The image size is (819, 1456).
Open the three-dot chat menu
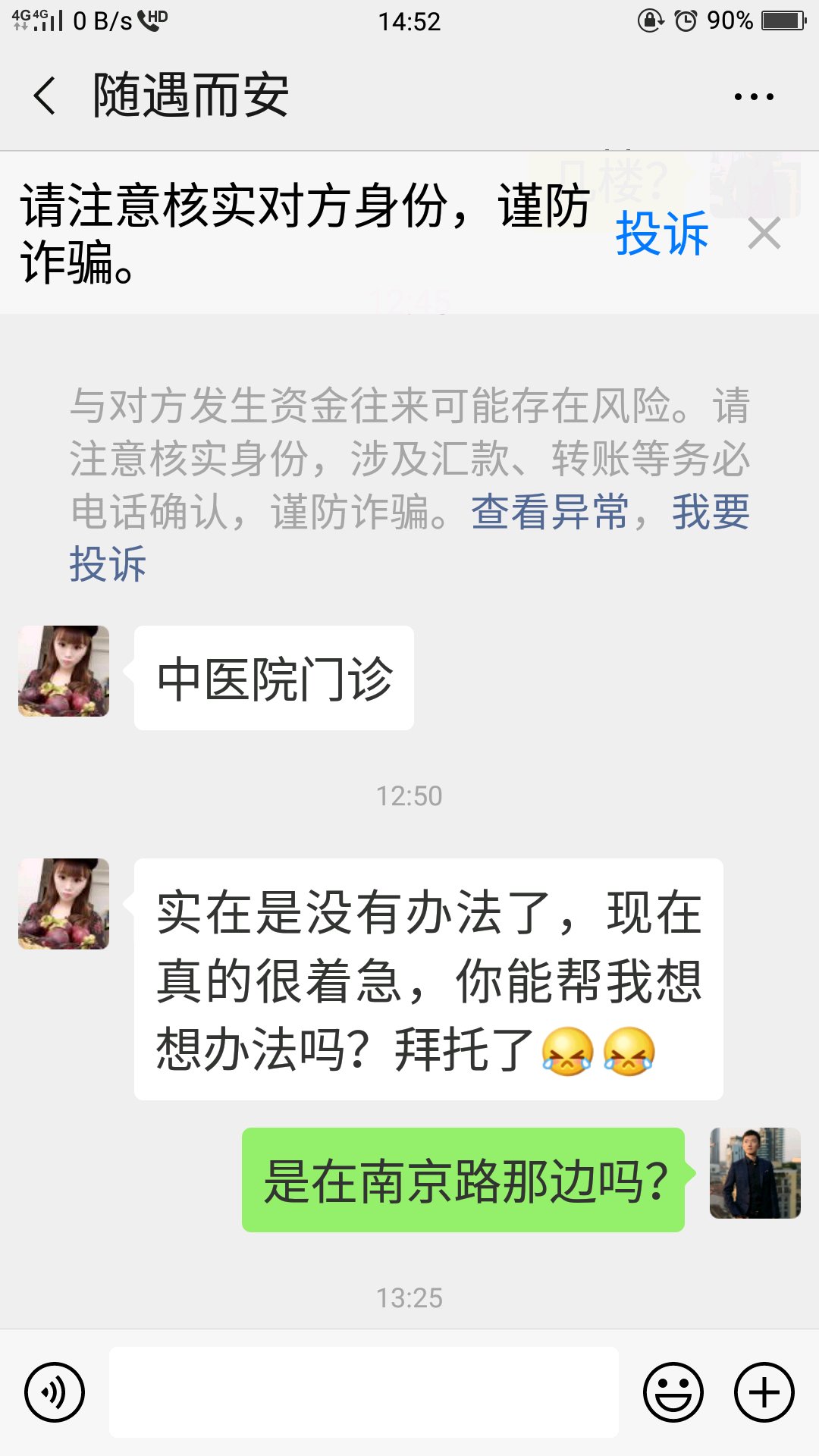click(754, 97)
